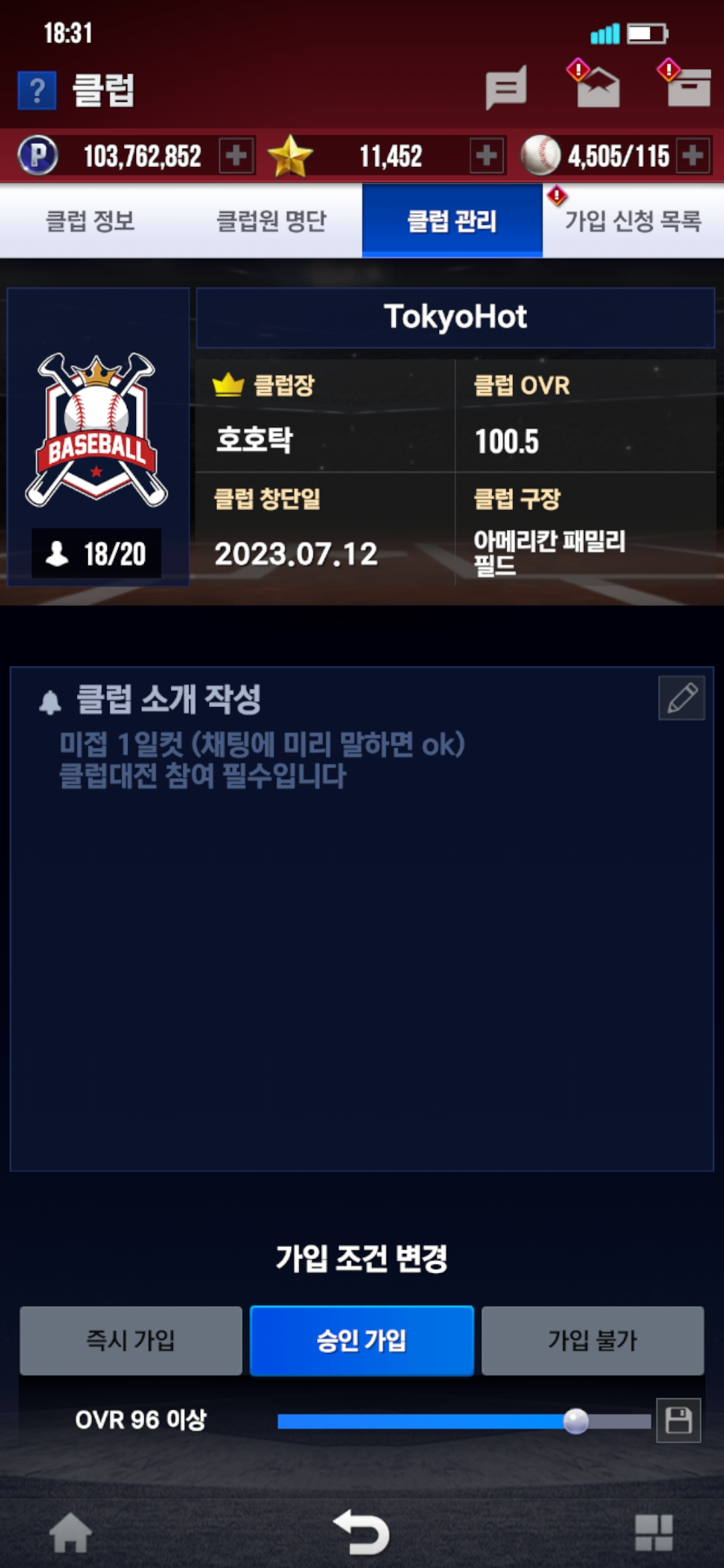The image size is (724, 1568).
Task: Open the help question mark icon
Action: tap(37, 90)
